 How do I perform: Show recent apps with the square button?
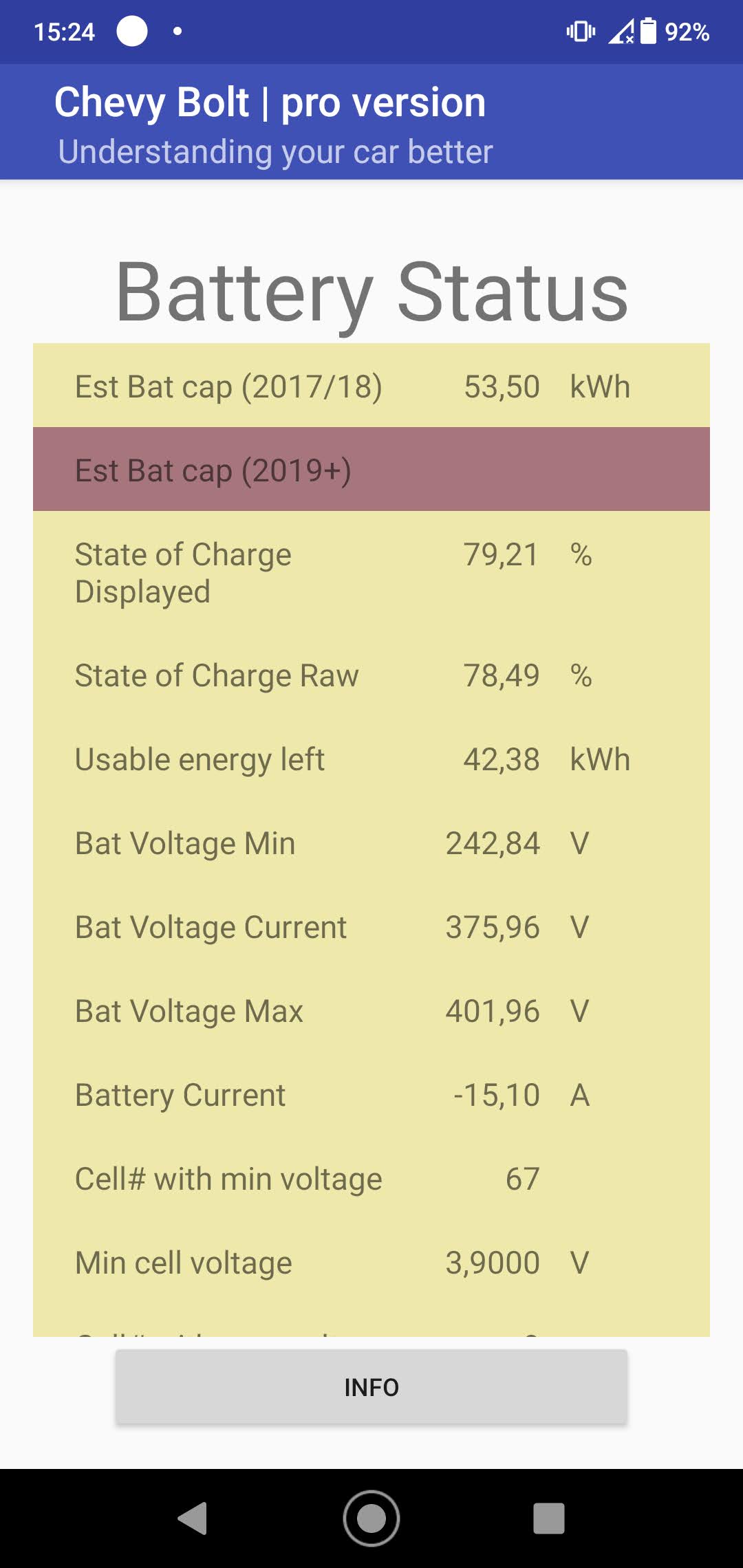pos(549,1518)
